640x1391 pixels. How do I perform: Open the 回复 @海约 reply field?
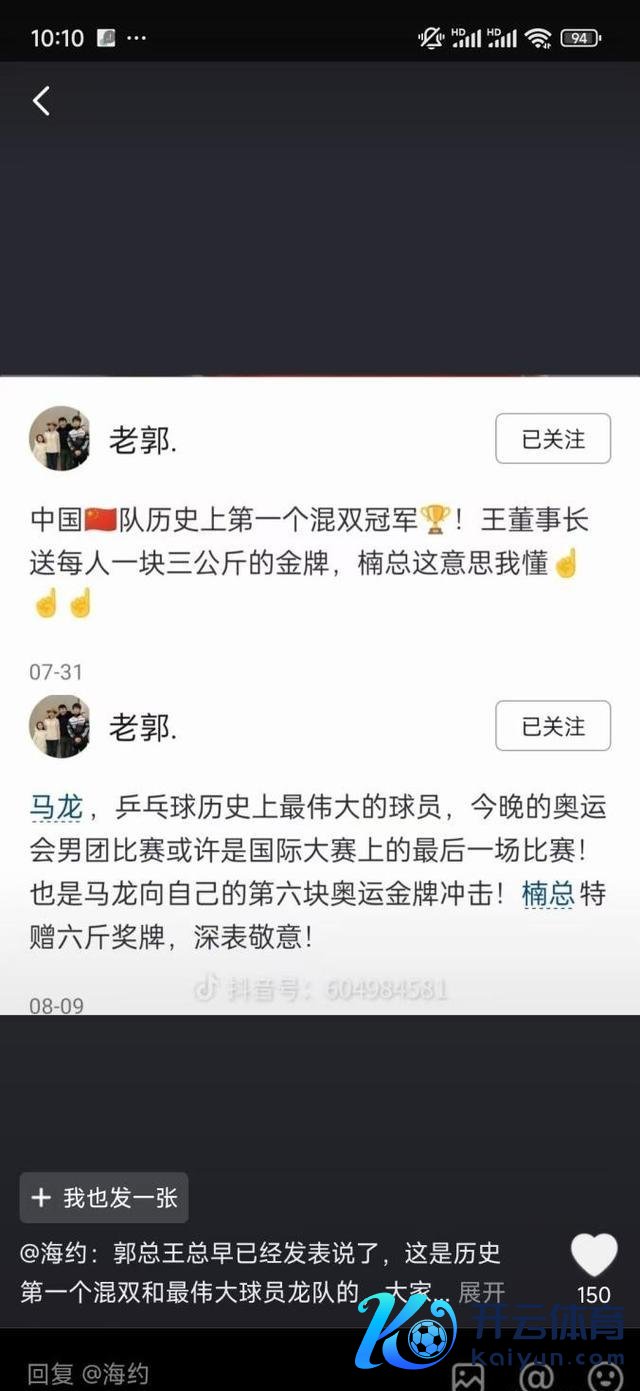(x=200, y=1374)
